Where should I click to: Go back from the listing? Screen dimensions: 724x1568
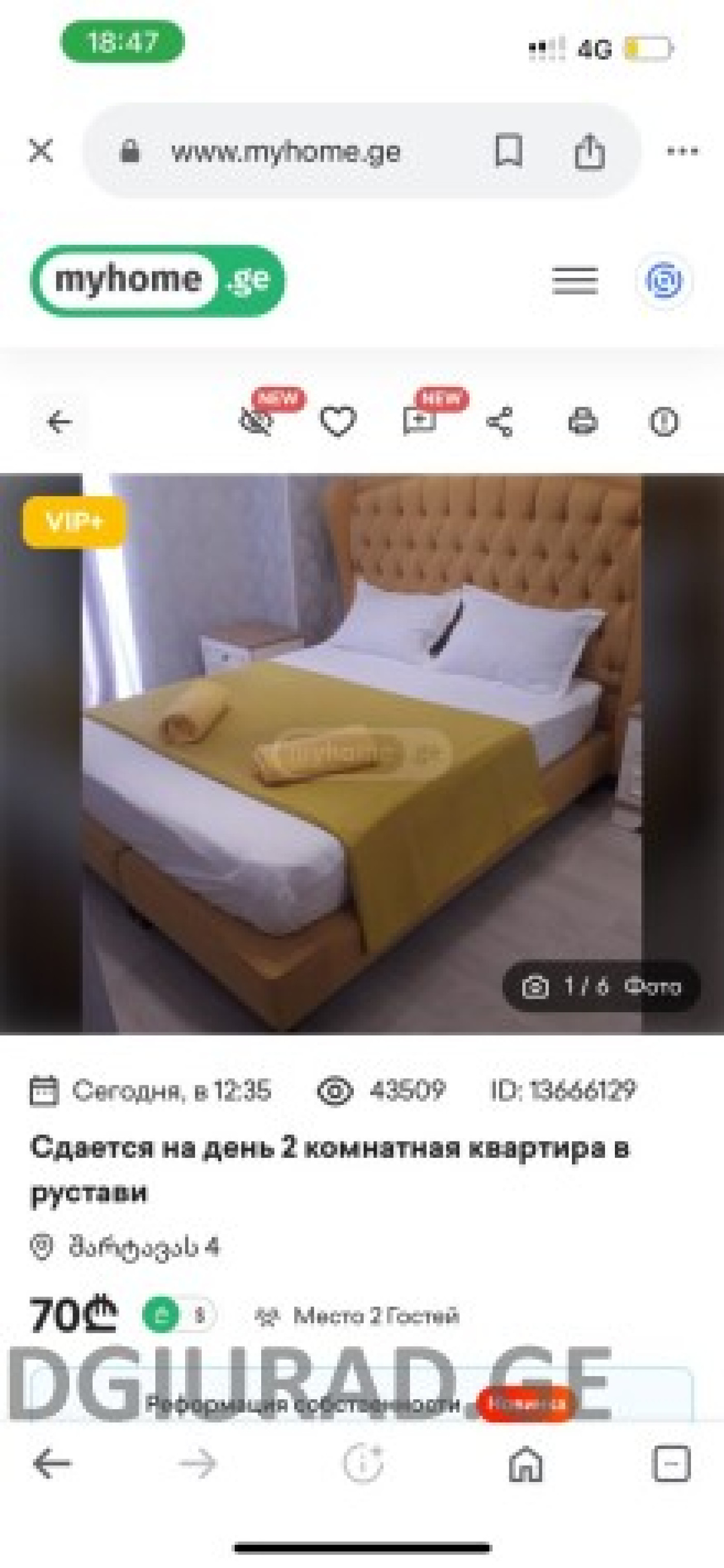[x=59, y=421]
